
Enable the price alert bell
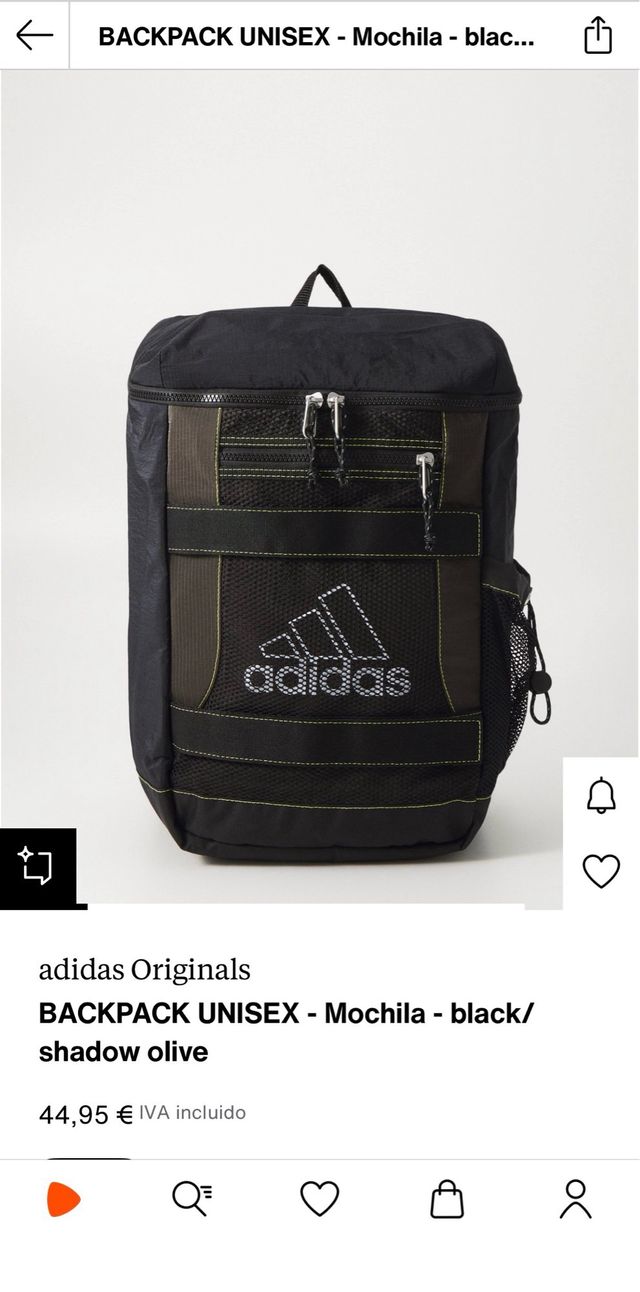coord(601,795)
